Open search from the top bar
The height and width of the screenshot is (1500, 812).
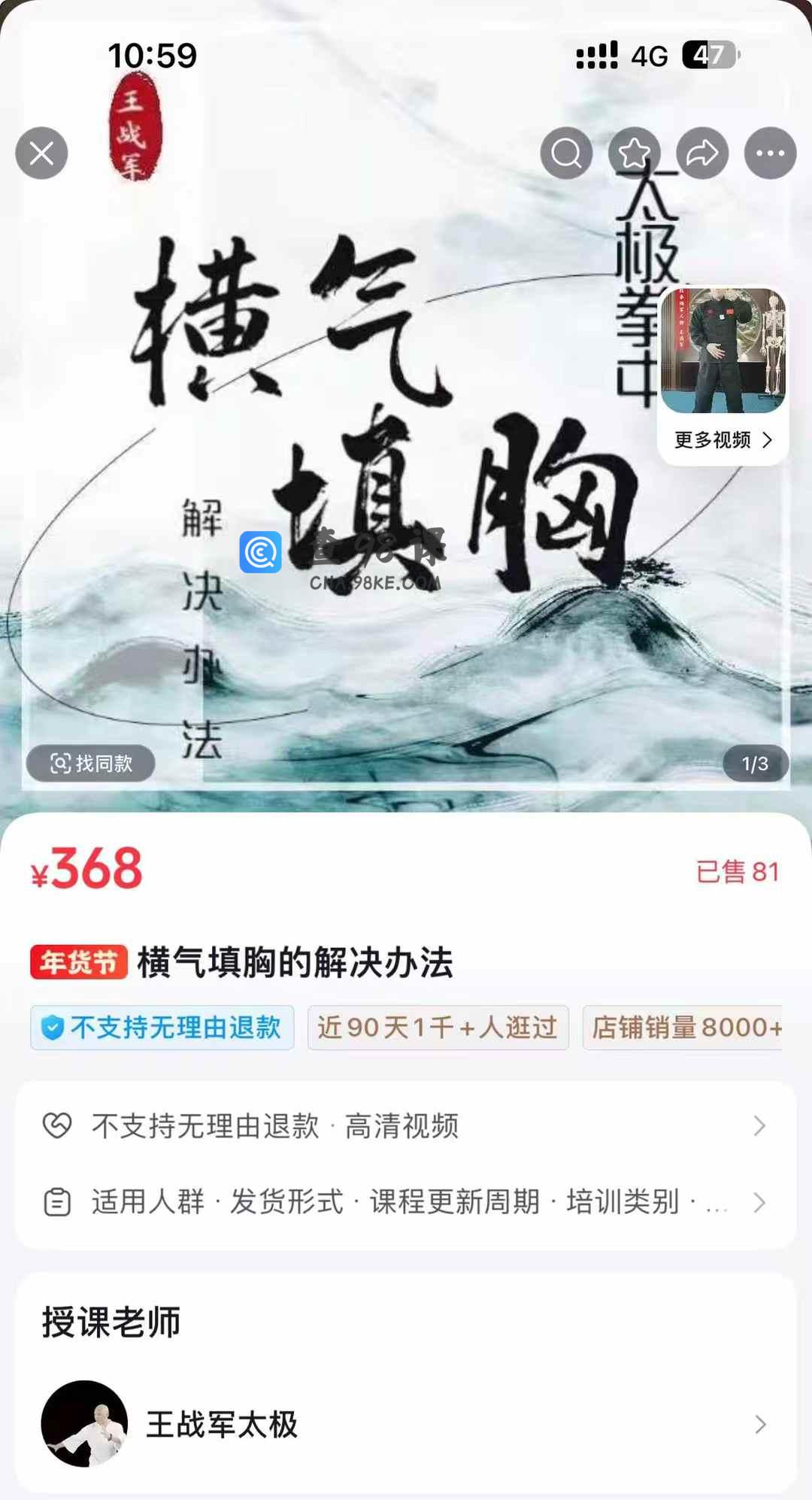(x=566, y=153)
